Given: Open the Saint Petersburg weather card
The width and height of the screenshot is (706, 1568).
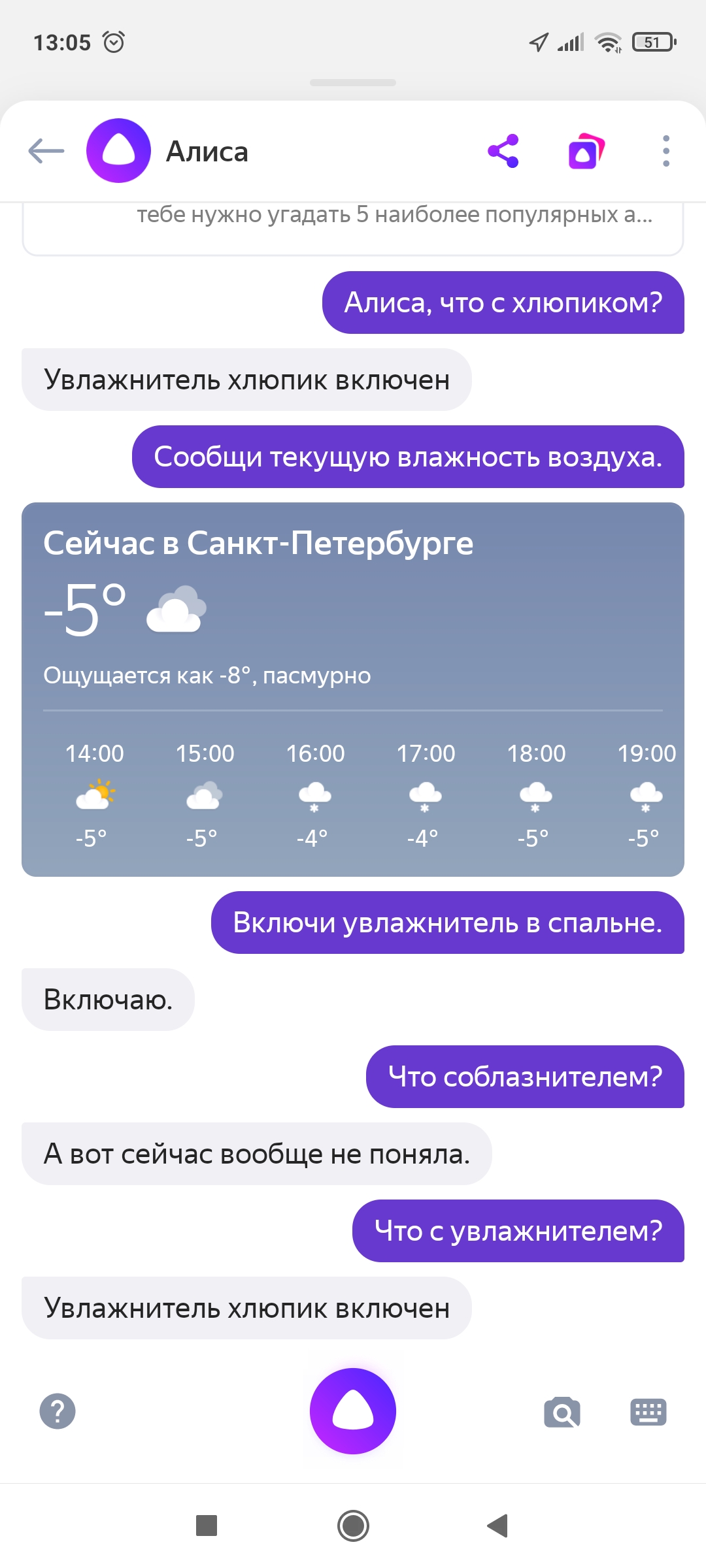Looking at the screenshot, I should (x=353, y=689).
